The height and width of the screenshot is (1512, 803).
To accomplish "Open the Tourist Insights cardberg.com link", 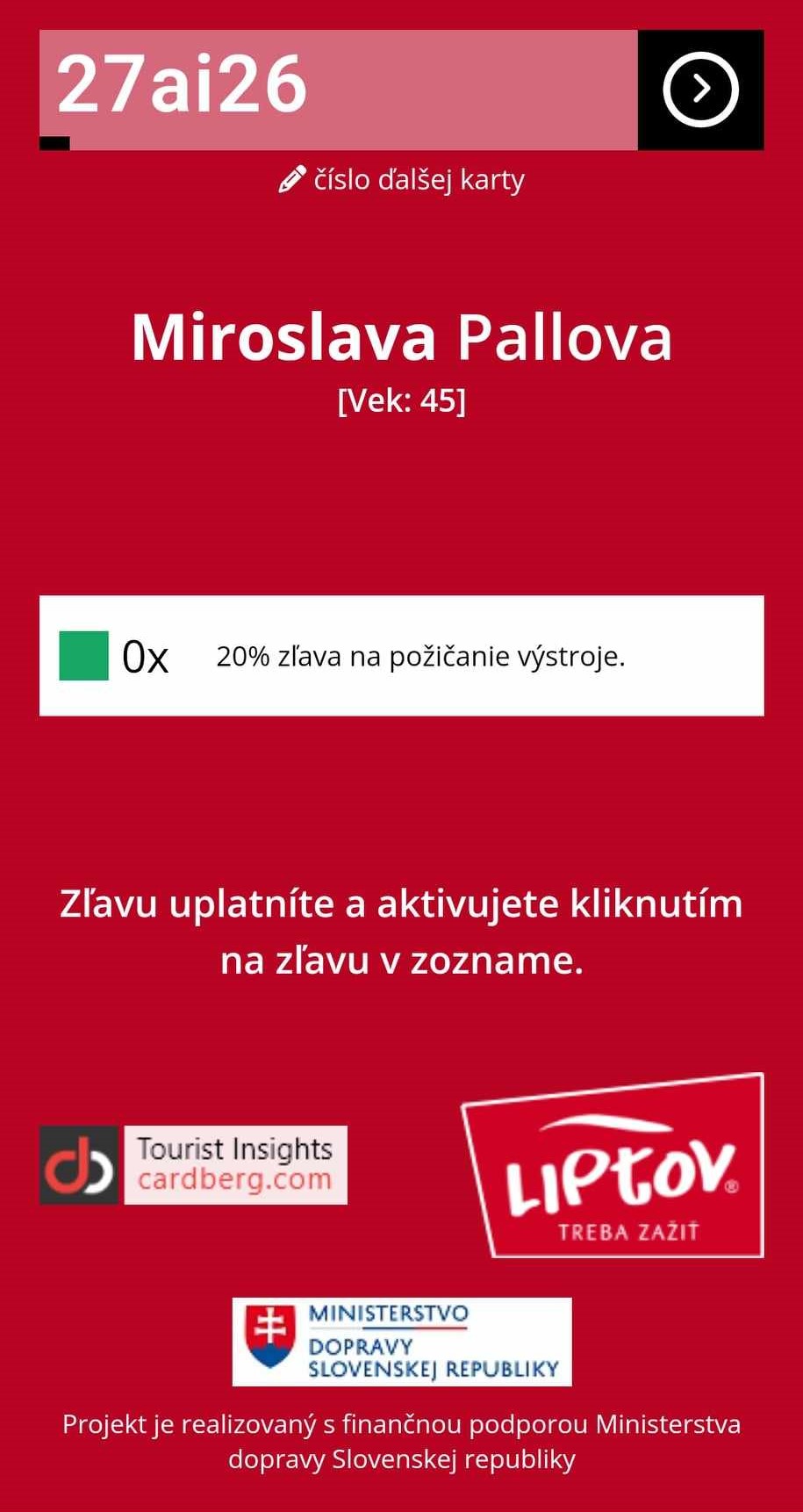I will [x=193, y=1165].
